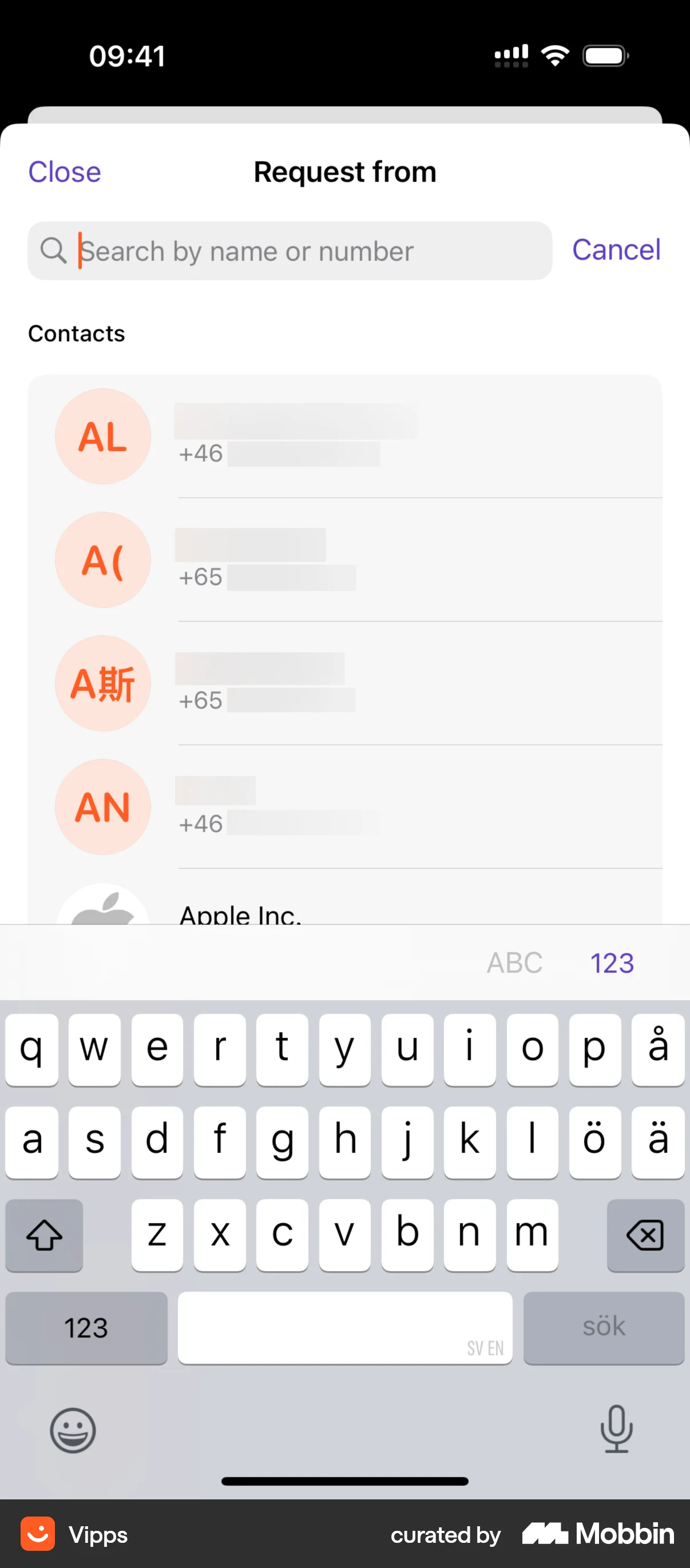Open the A斯 contact avatar

point(102,683)
